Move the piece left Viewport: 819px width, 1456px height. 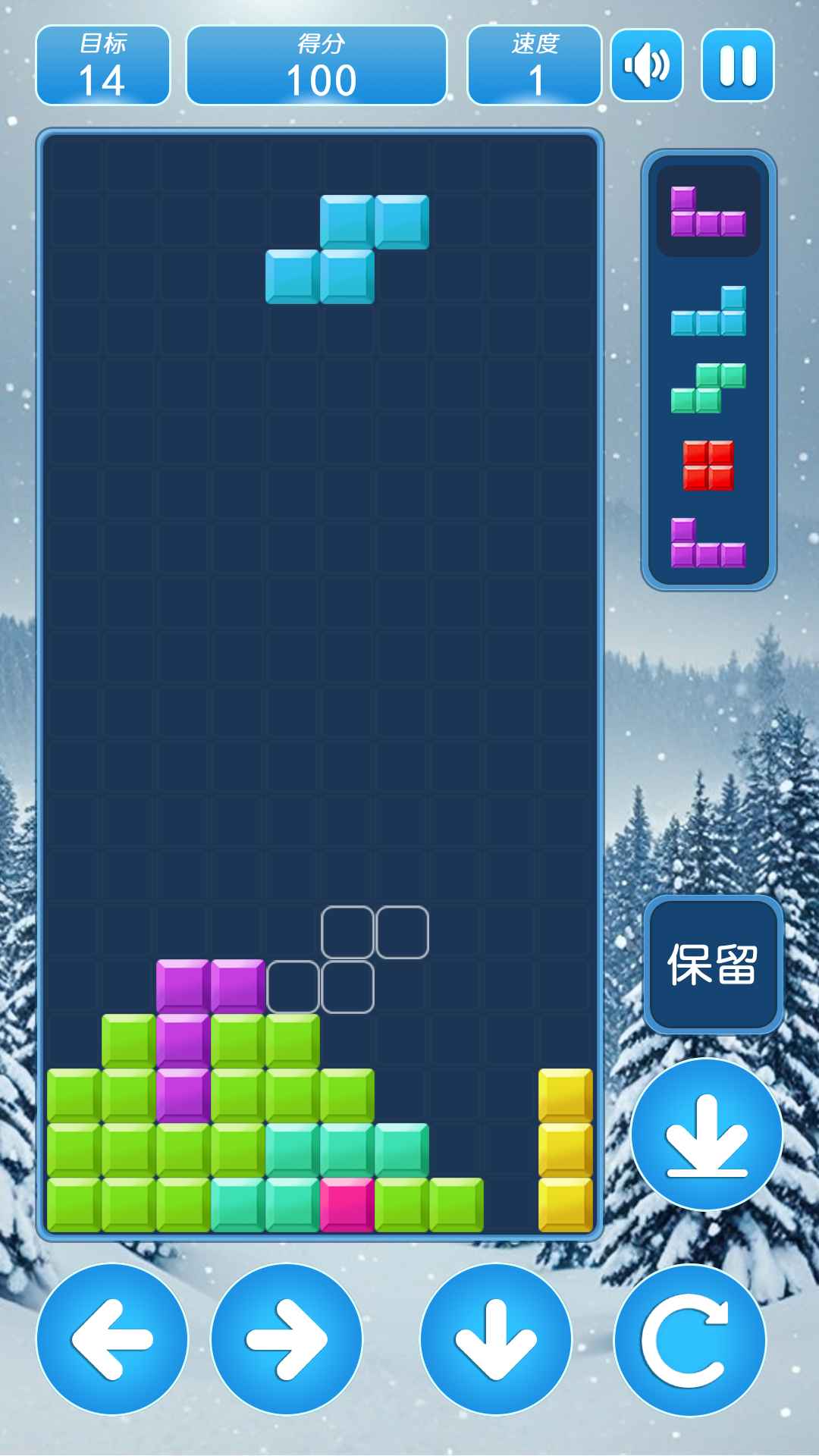(x=112, y=1339)
